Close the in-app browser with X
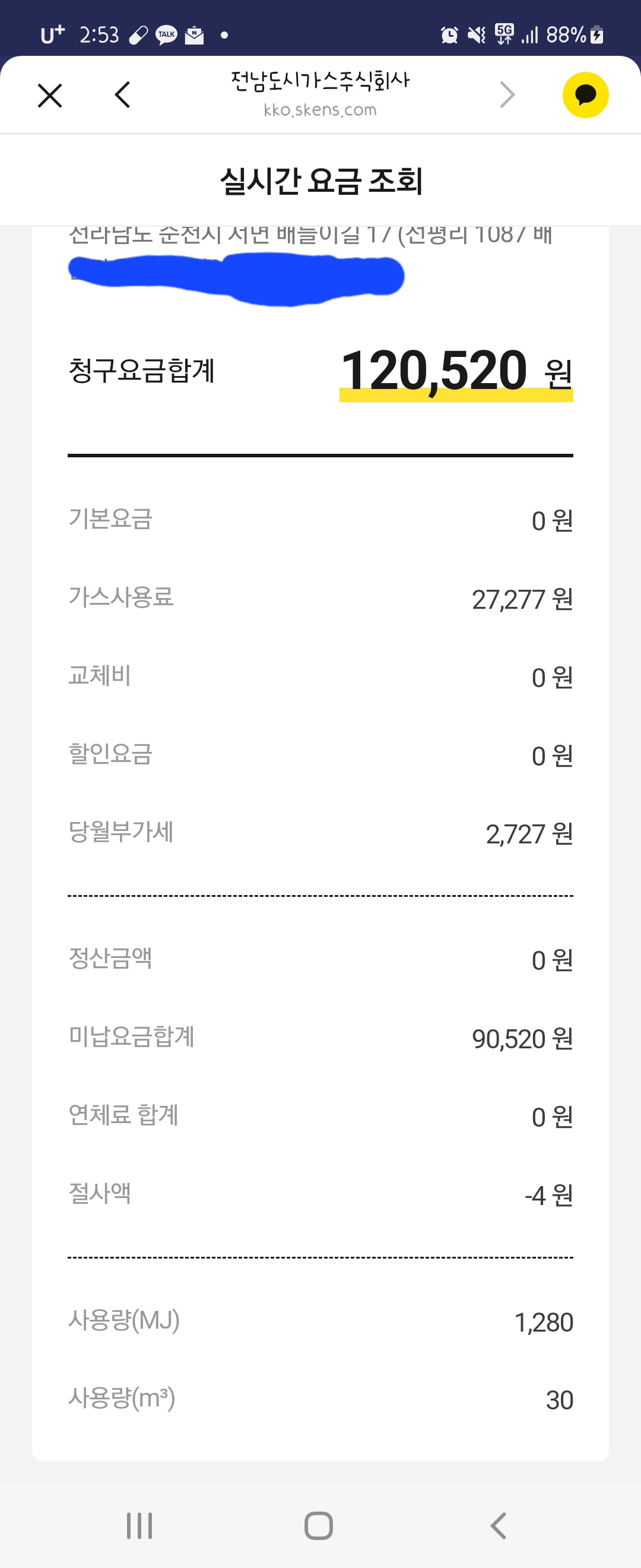641x1568 pixels. [x=50, y=96]
